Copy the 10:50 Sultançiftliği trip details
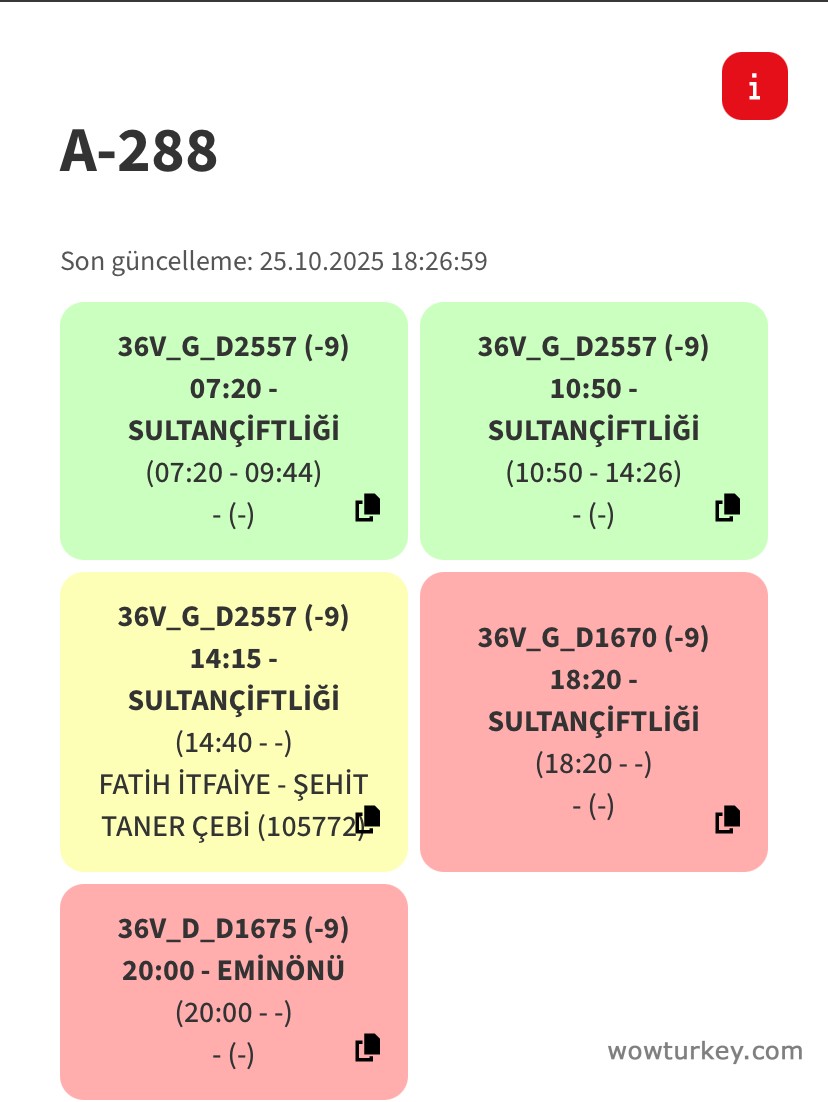 click(x=728, y=508)
